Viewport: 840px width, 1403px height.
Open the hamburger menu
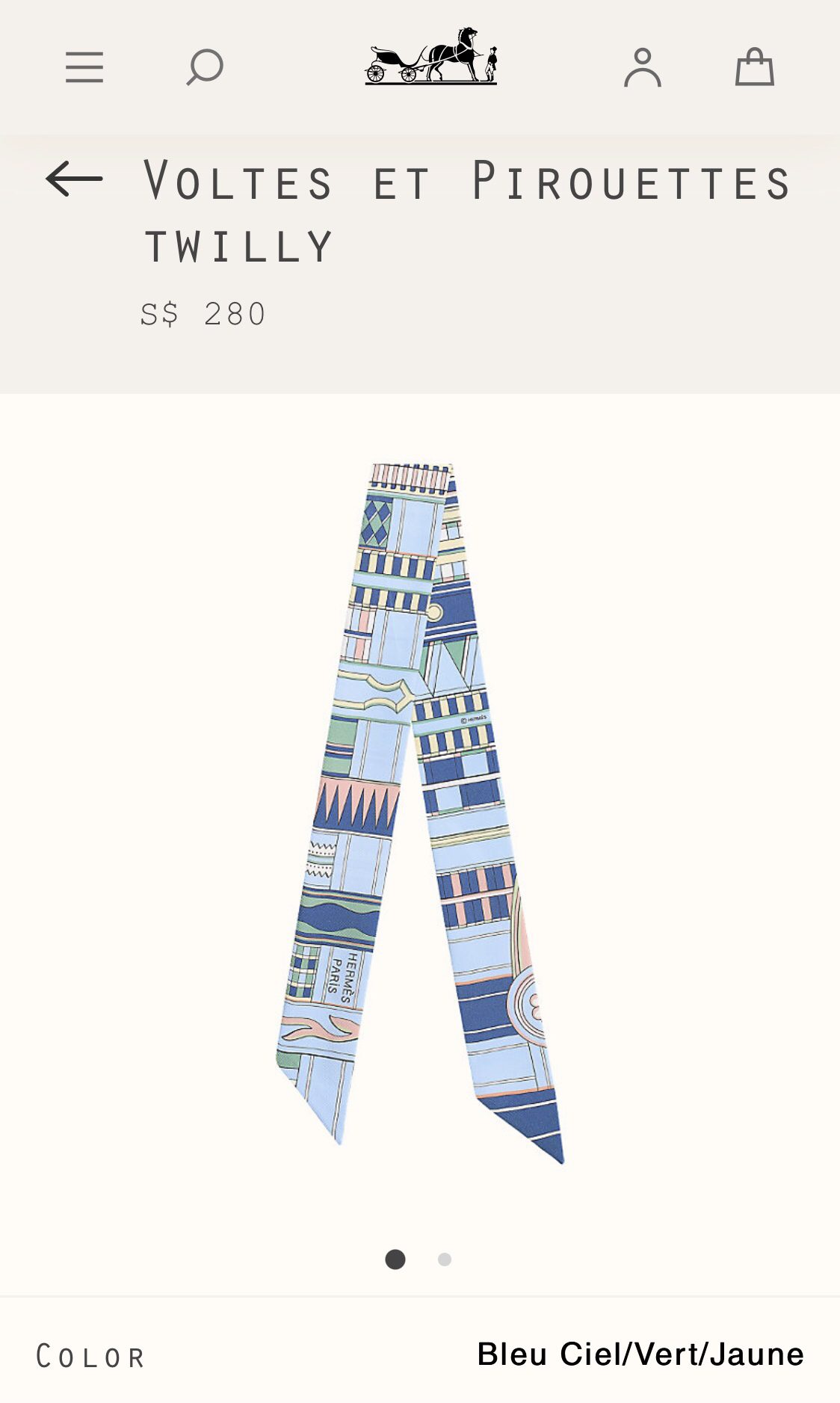click(84, 67)
